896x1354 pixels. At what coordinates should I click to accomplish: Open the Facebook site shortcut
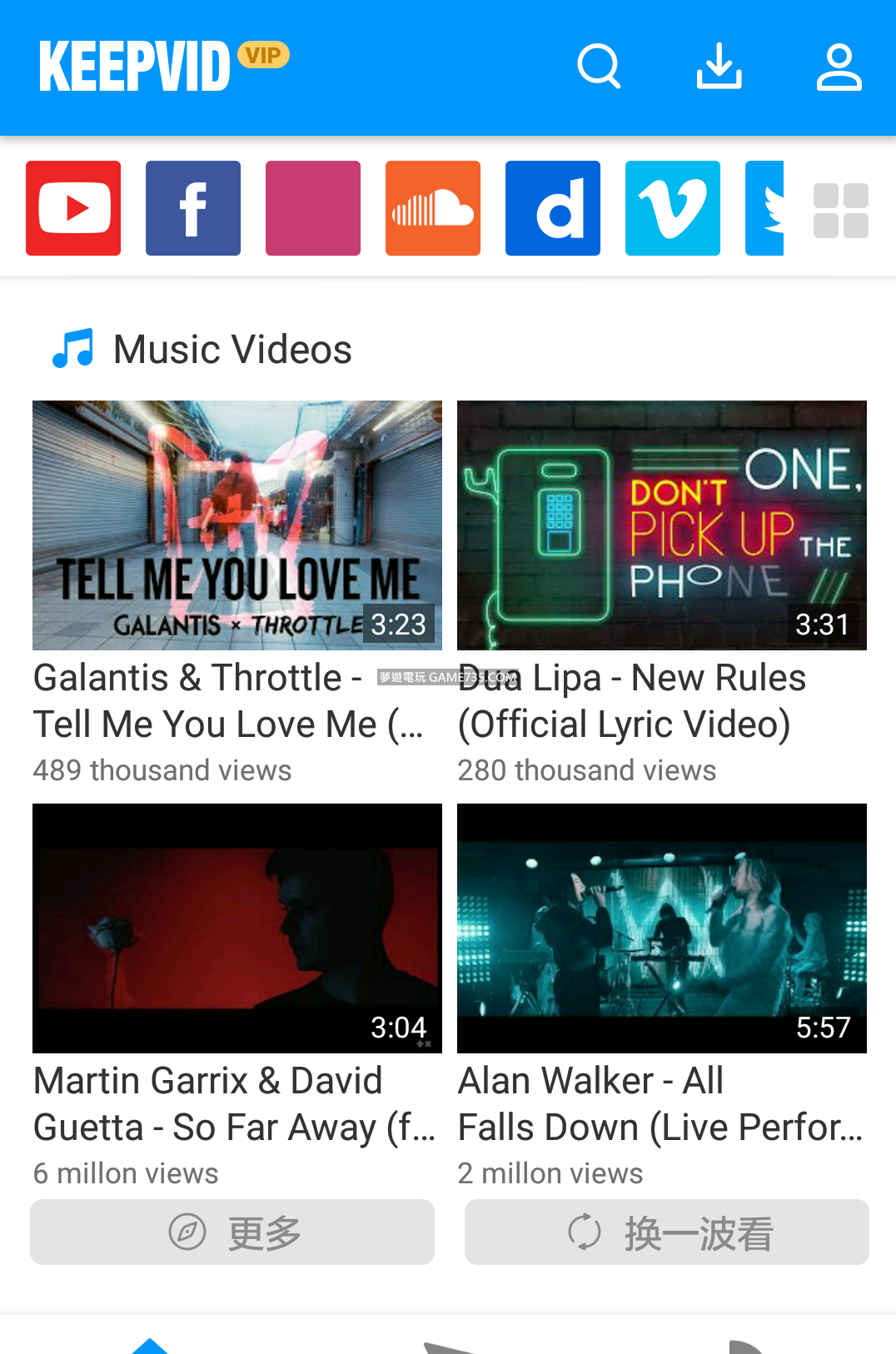pos(193,208)
